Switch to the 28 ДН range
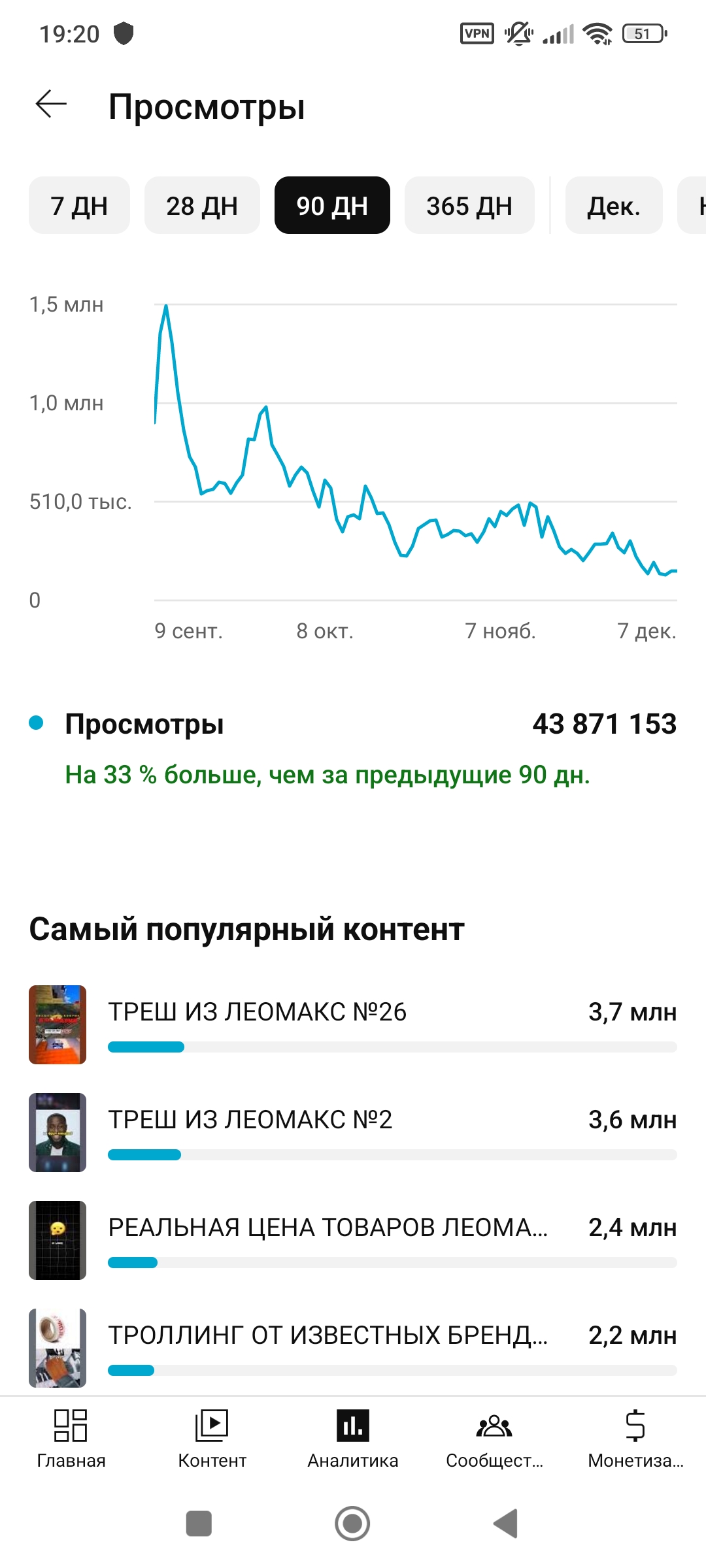 tap(202, 205)
